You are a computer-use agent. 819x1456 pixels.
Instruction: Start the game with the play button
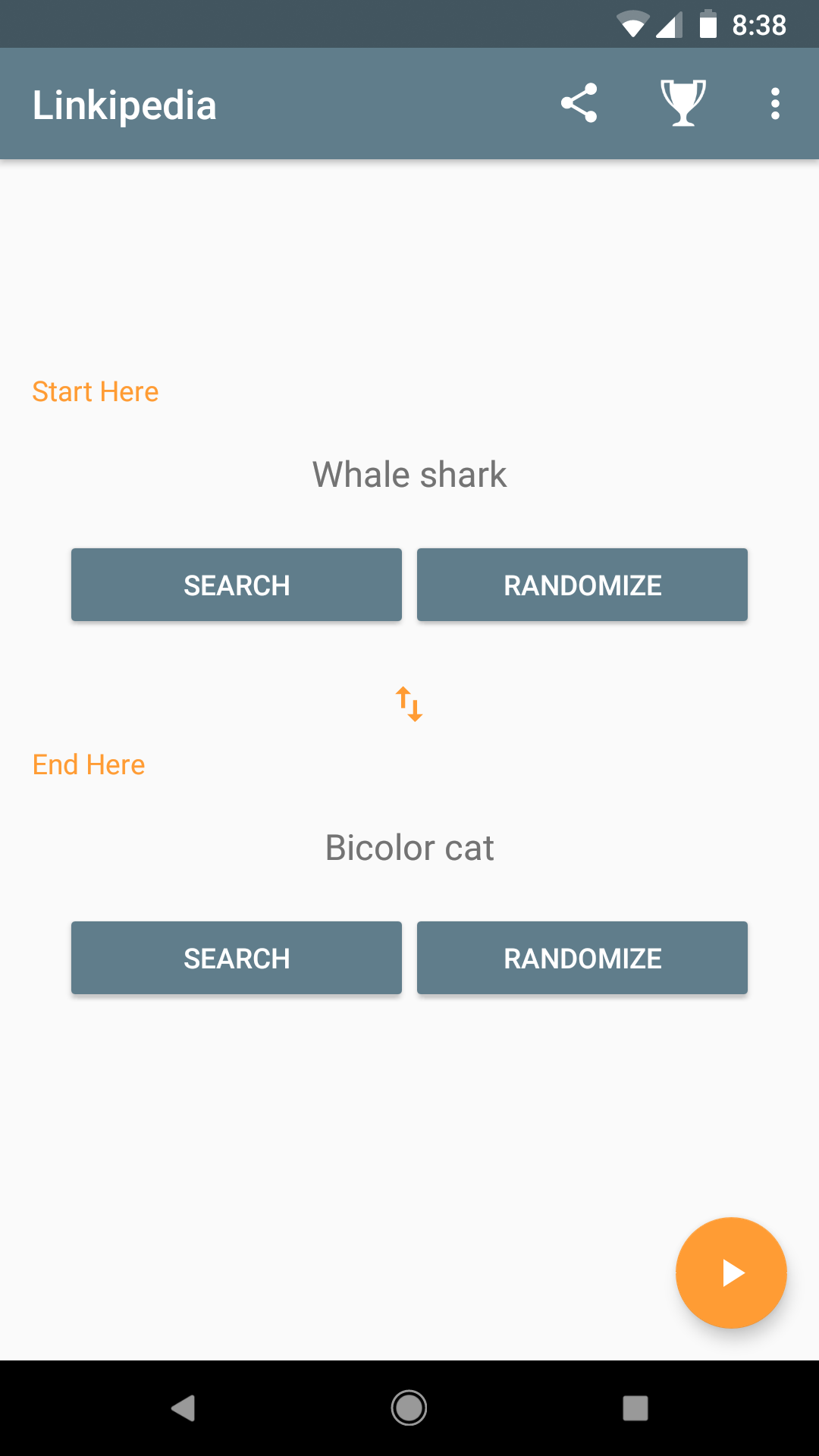point(731,1272)
